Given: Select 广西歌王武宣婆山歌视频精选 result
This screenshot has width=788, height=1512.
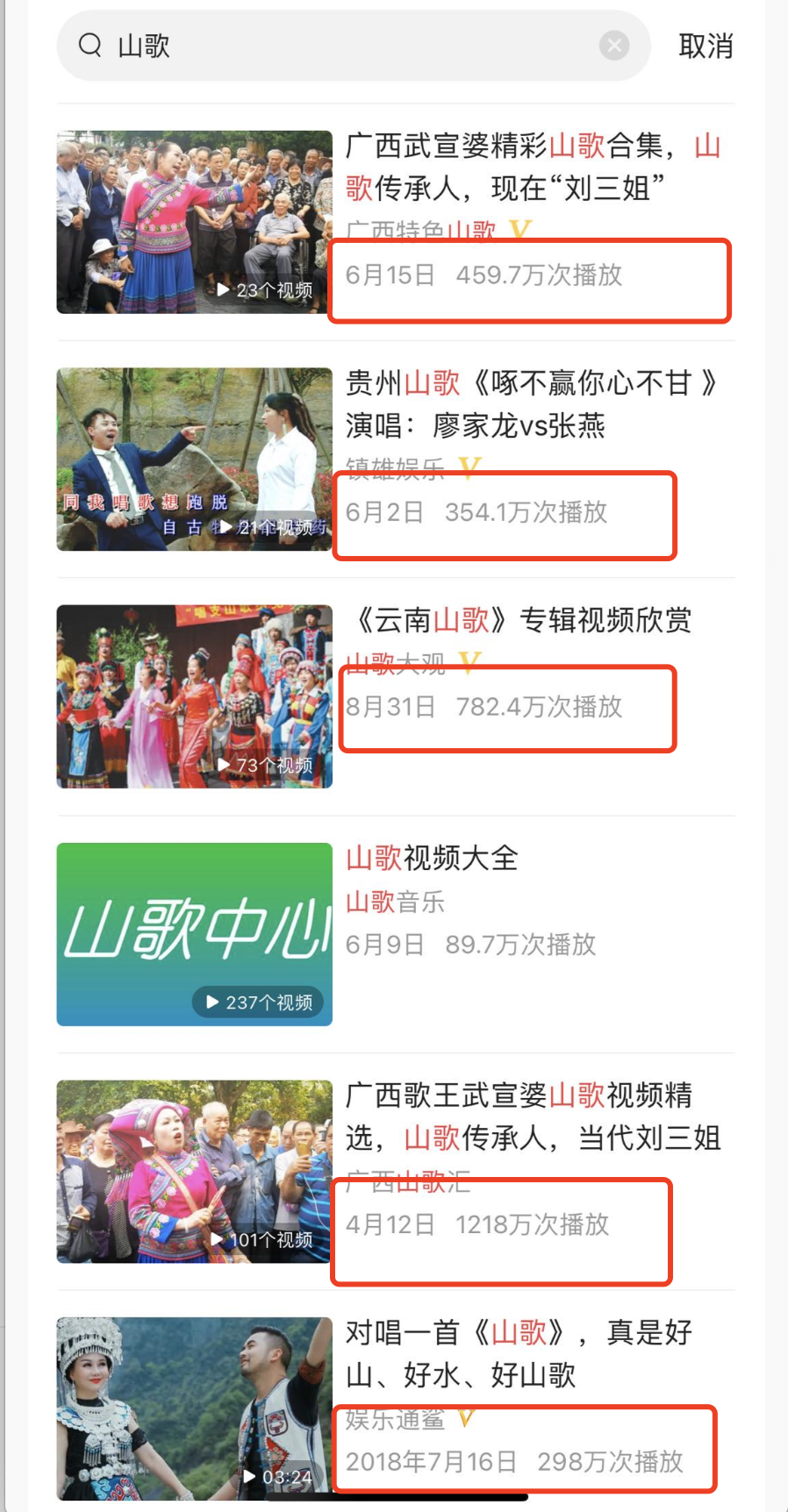Looking at the screenshot, I should [x=532, y=1116].
